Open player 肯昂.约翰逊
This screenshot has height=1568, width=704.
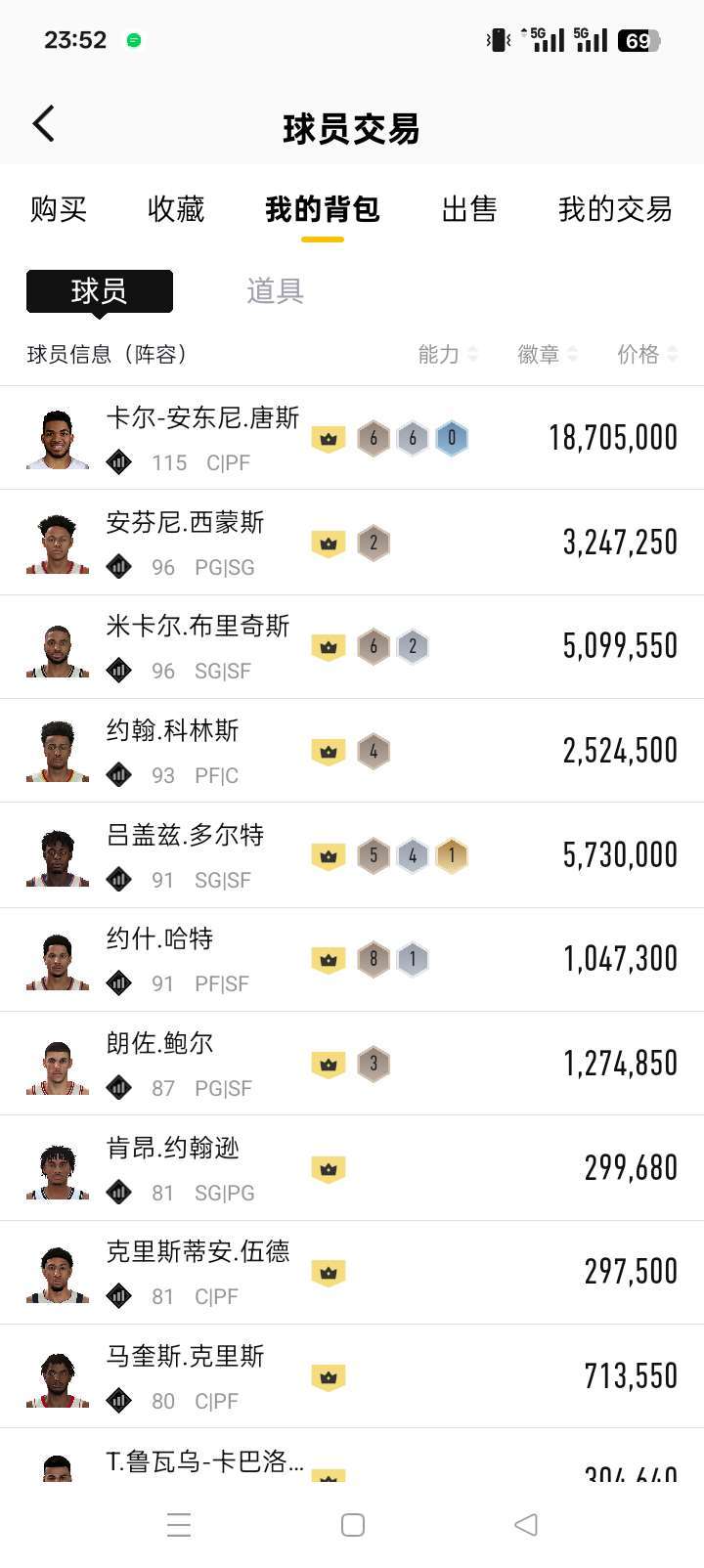coord(173,1168)
